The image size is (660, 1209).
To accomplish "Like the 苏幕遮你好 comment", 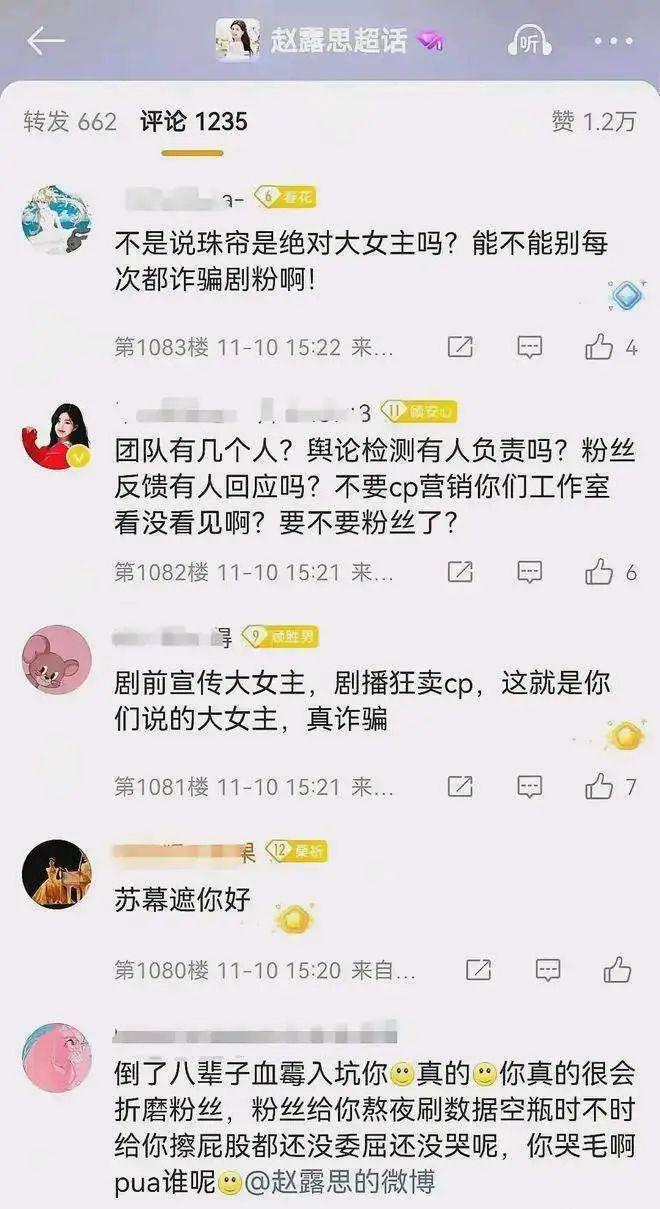I will click(616, 970).
